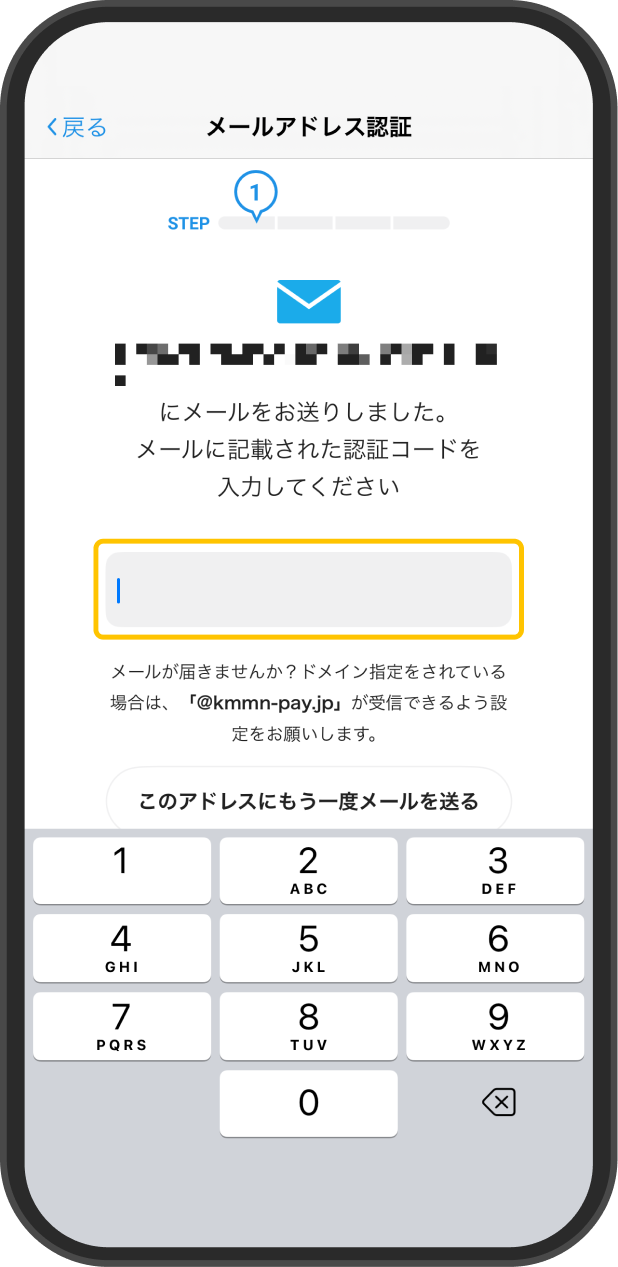Viewport: 618px width, 1267px height.
Task: Hit the 9 key on the keypad
Action: pos(496,1026)
